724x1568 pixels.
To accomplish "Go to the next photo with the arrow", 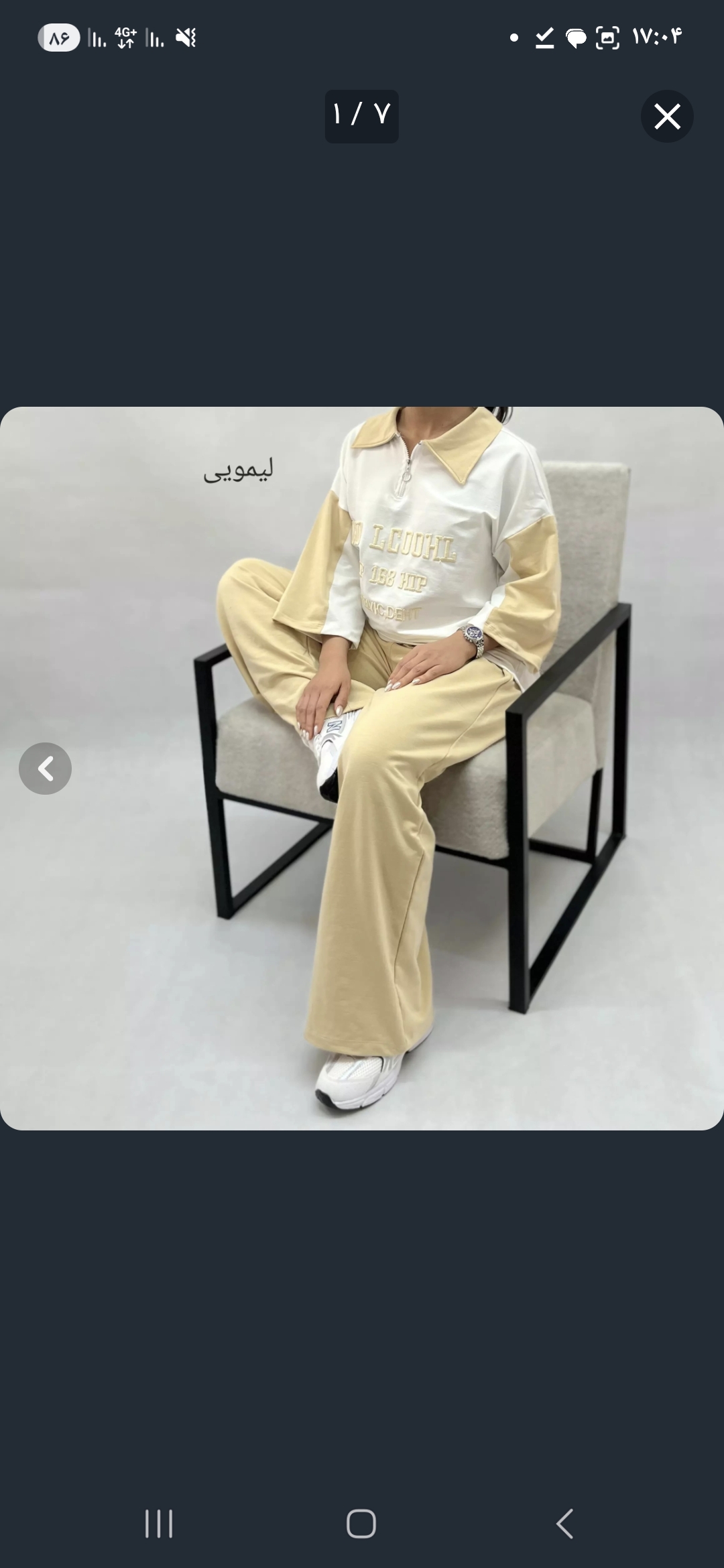I will point(45,769).
